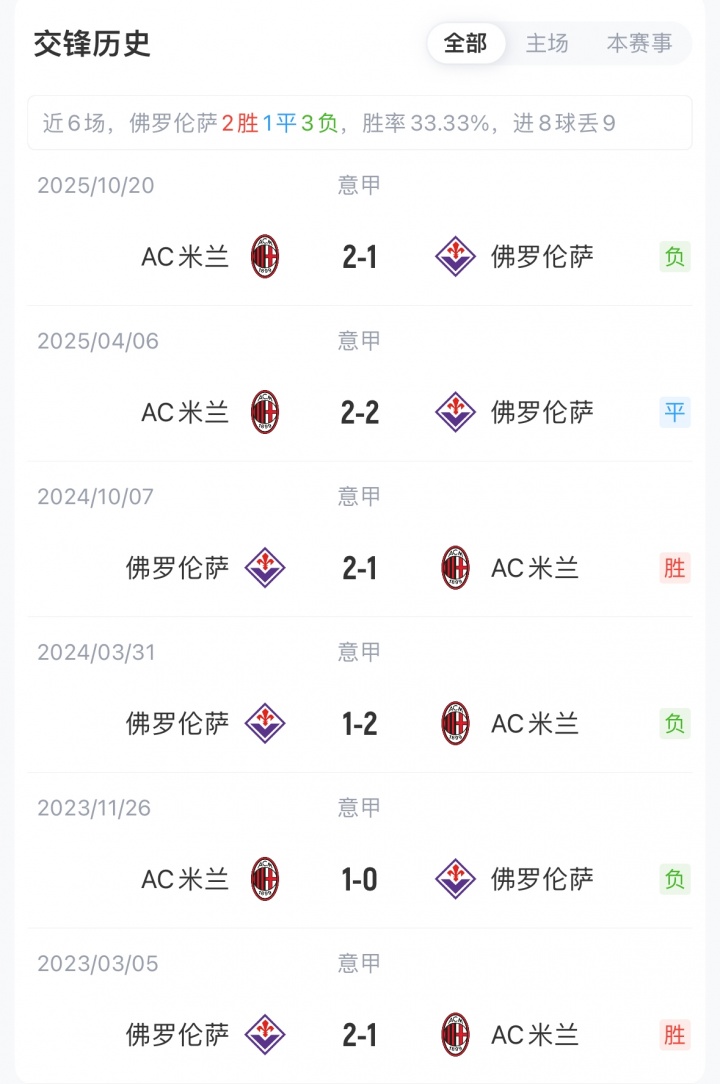Switch to the 主场 tab

click(547, 44)
